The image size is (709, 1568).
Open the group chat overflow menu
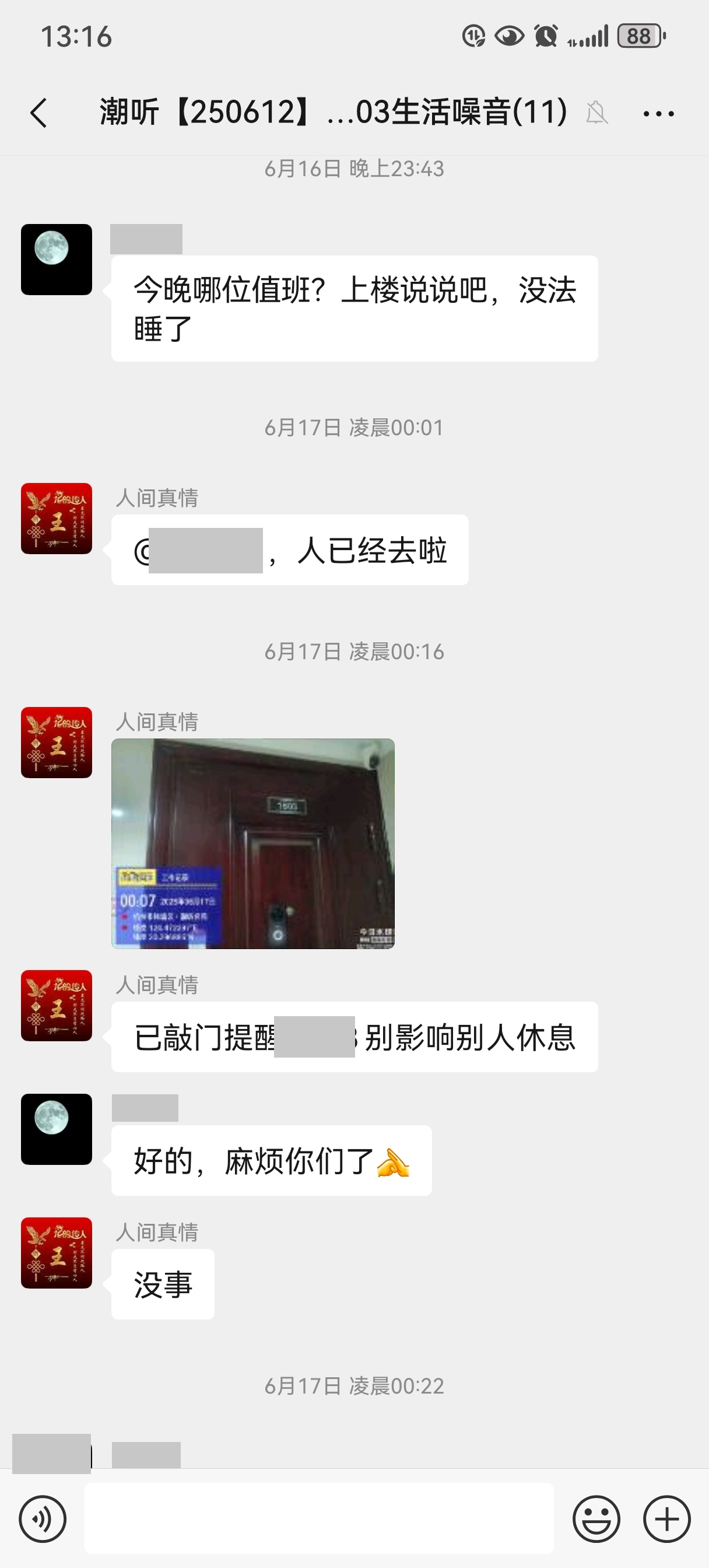pyautogui.click(x=658, y=113)
